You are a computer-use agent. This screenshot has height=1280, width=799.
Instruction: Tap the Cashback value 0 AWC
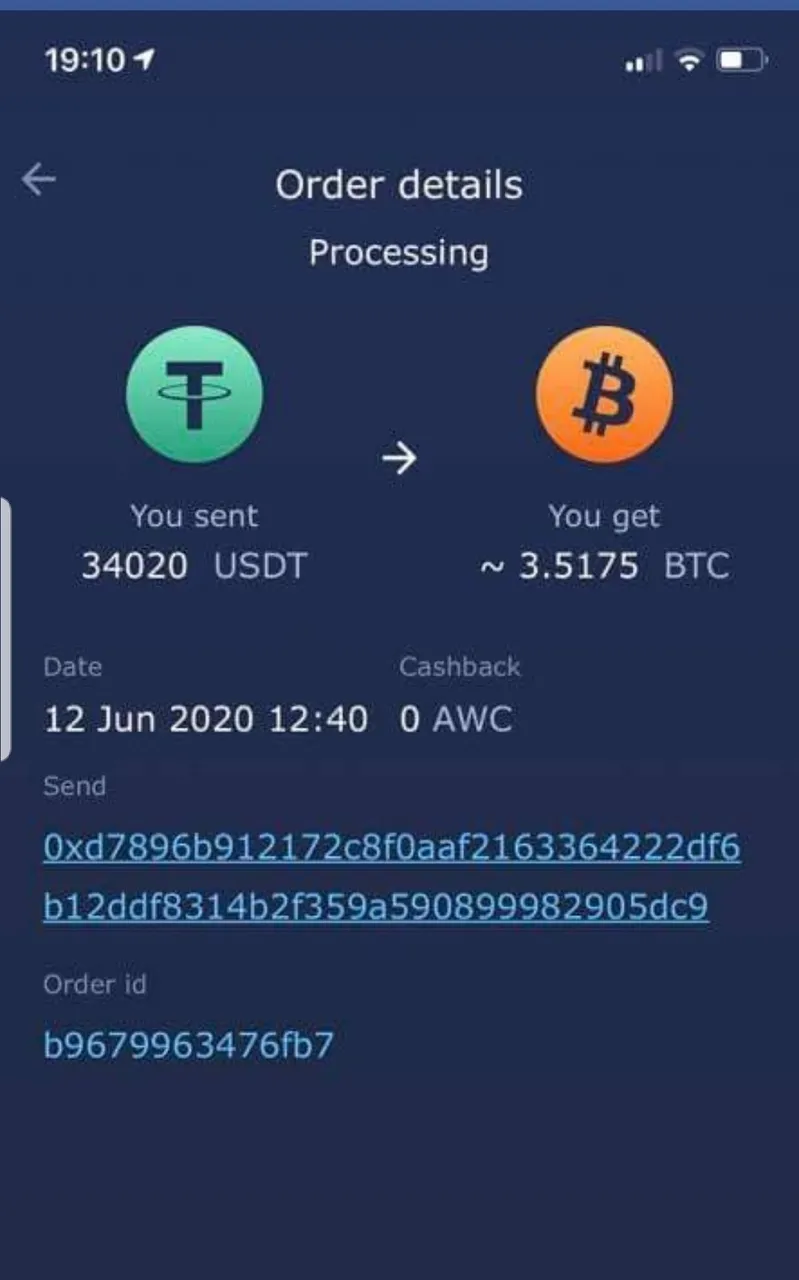point(455,718)
